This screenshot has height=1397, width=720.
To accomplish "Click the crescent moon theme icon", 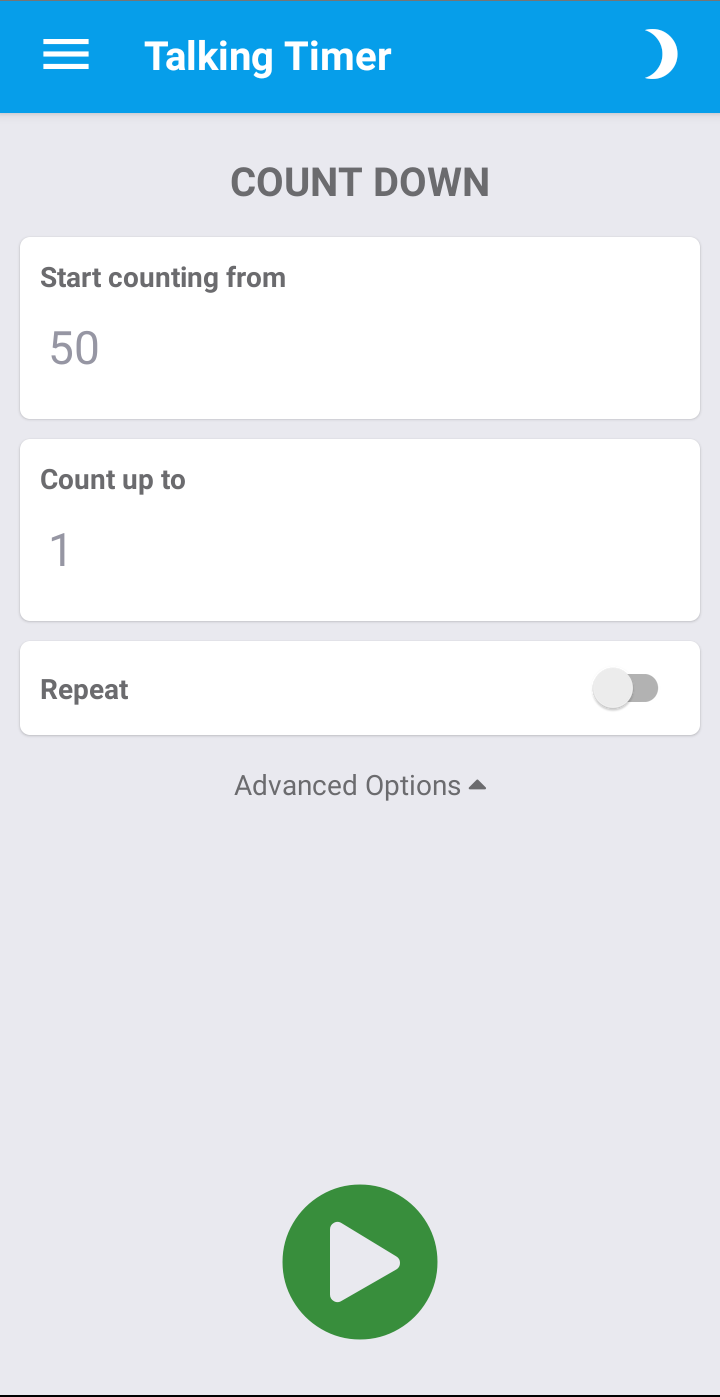I will point(660,55).
